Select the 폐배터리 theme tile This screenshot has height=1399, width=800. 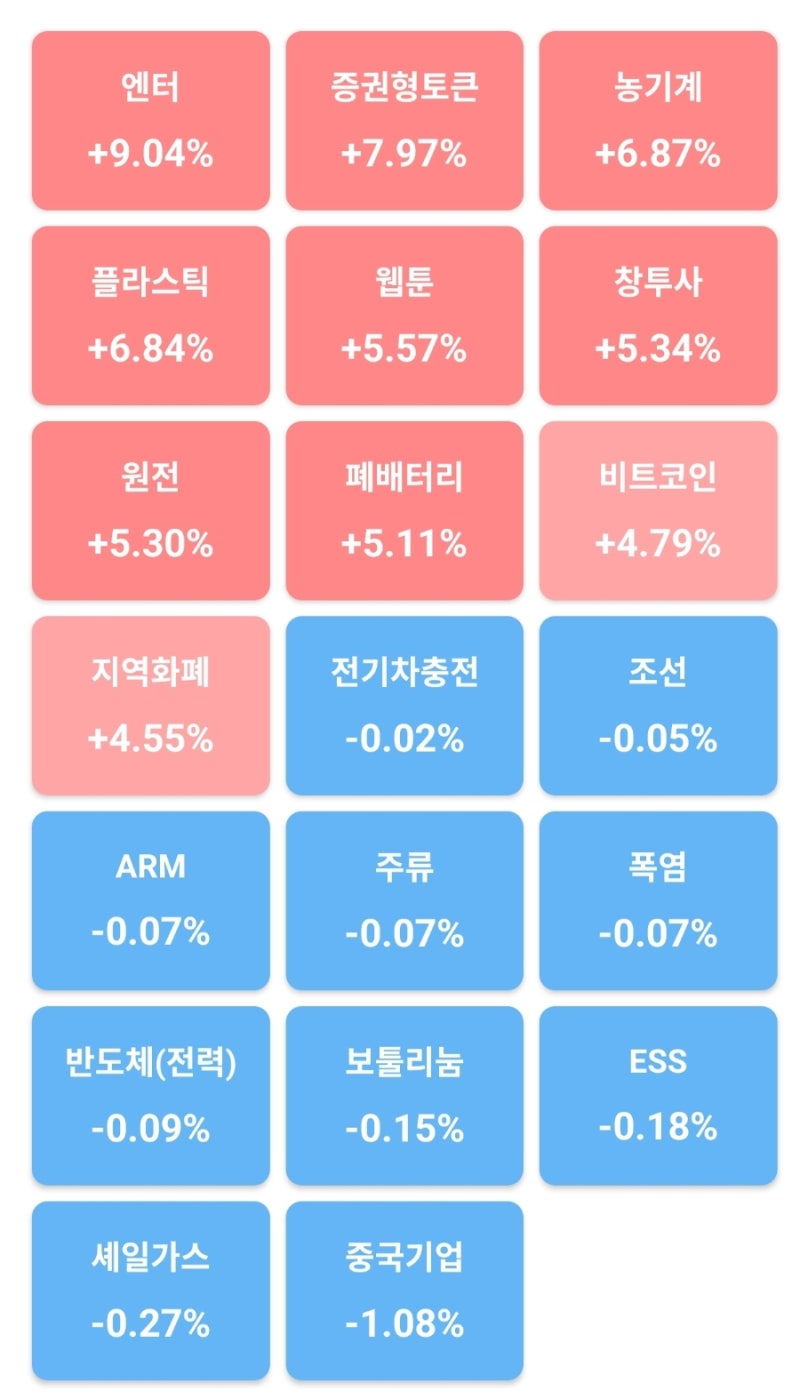click(x=404, y=509)
